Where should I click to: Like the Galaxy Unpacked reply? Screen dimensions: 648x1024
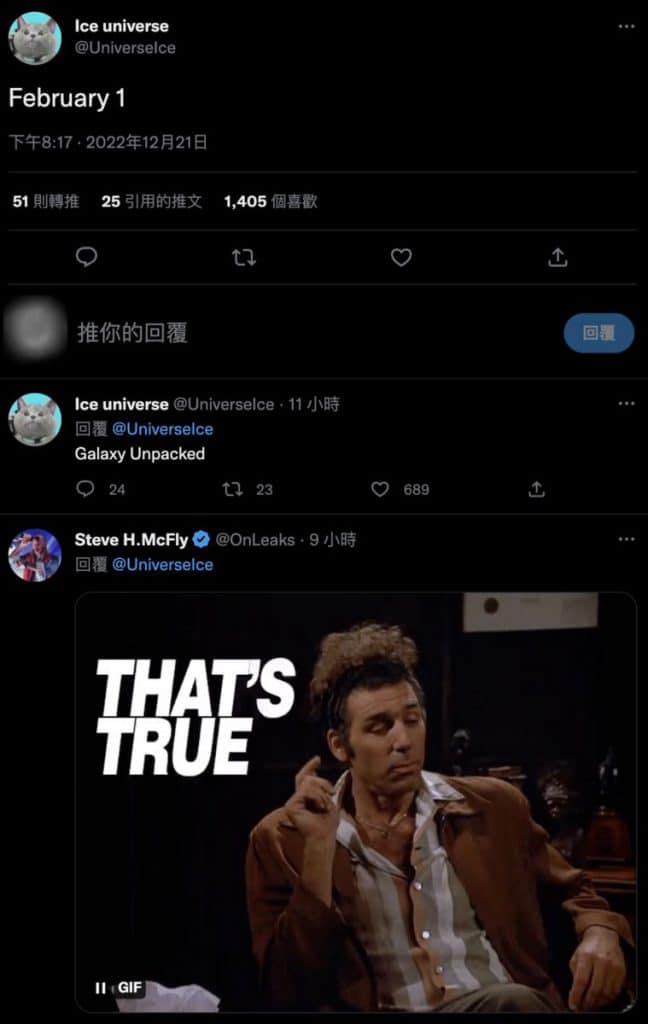[x=380, y=489]
